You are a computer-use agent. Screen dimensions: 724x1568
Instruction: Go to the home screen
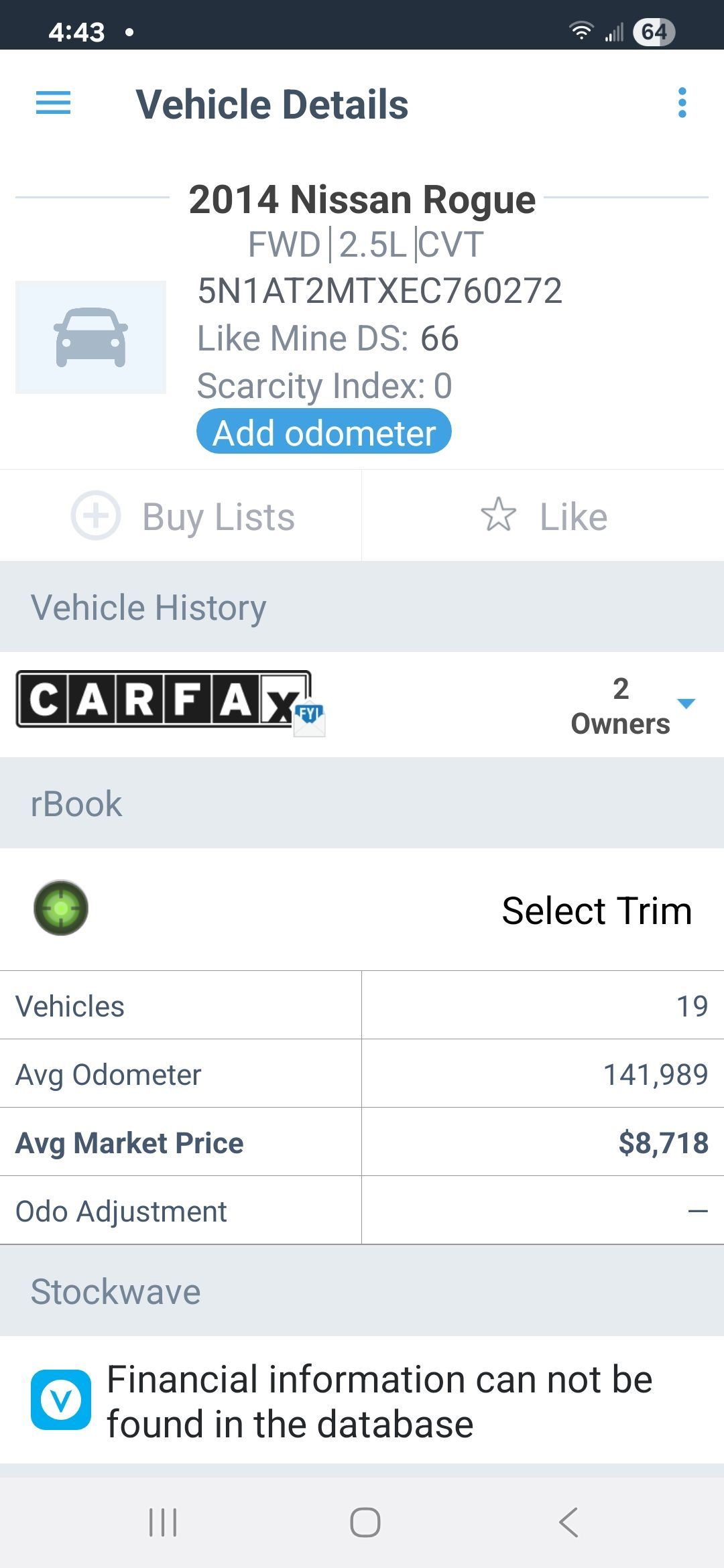pos(365,1522)
